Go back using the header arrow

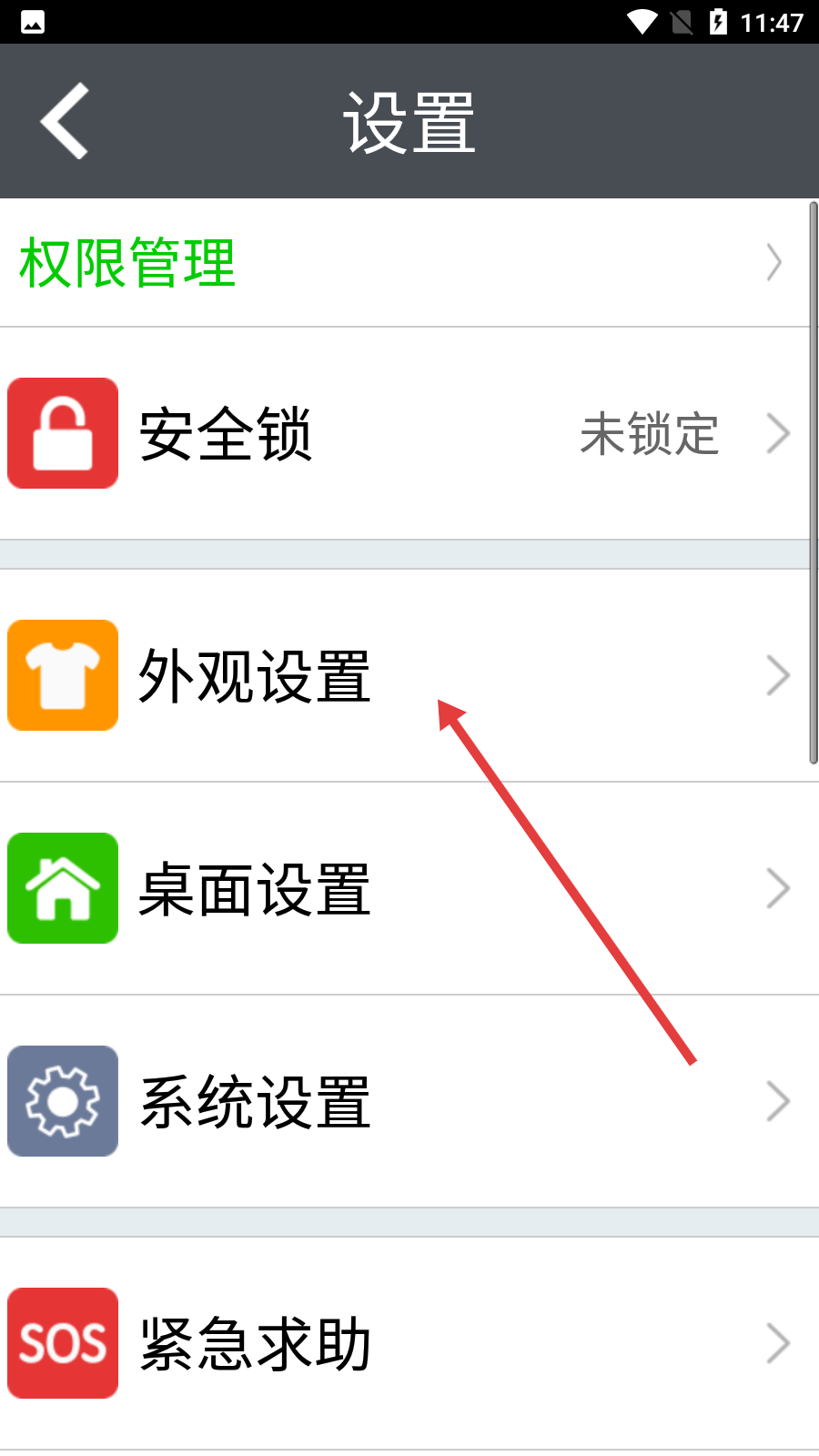pyautogui.click(x=64, y=121)
